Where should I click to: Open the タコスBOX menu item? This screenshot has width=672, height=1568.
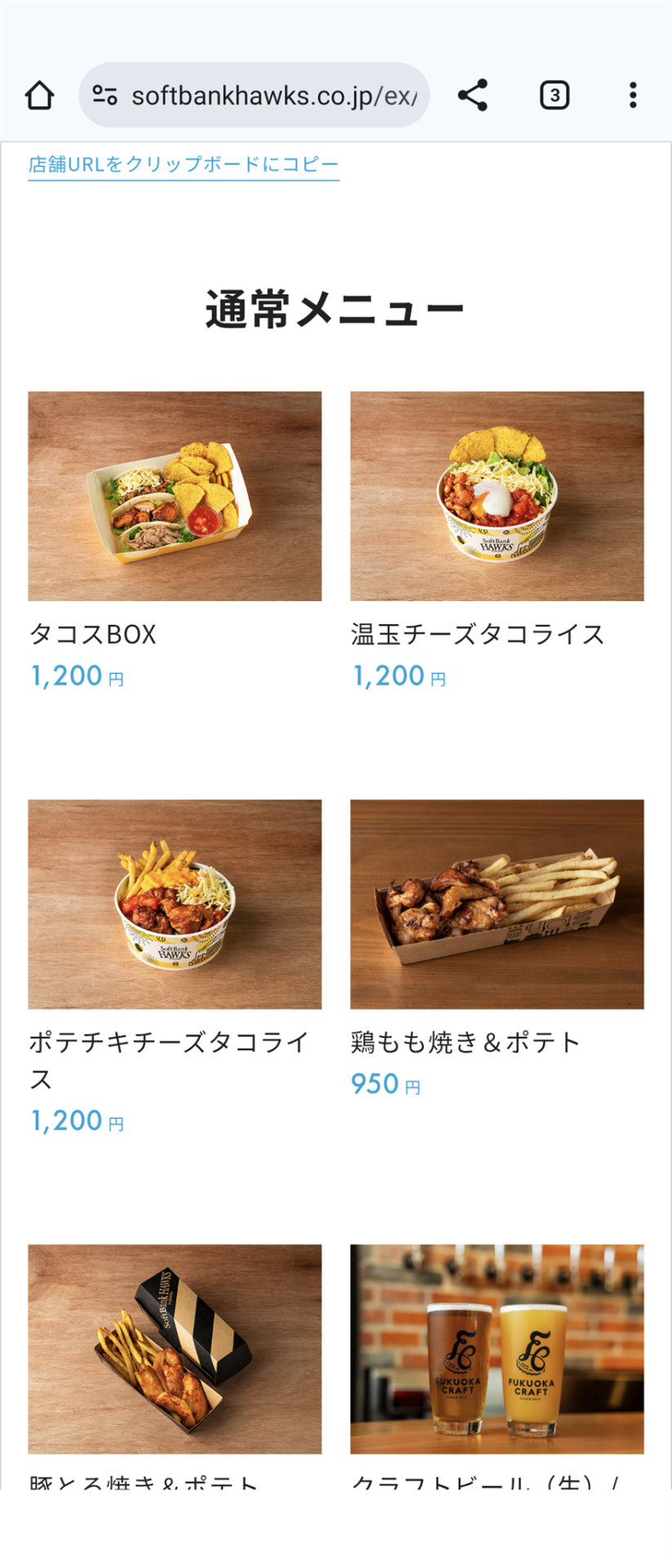pos(175,497)
